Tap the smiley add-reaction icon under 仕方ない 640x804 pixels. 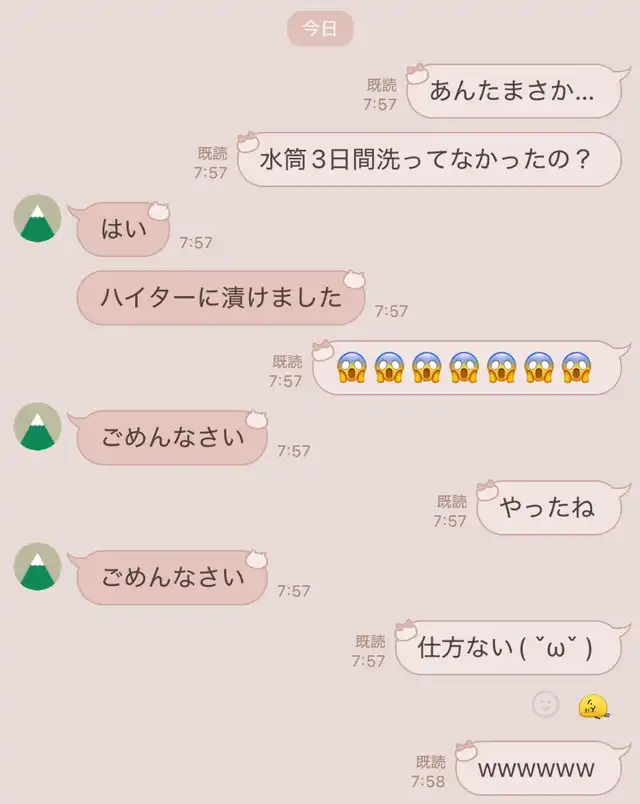pos(545,705)
